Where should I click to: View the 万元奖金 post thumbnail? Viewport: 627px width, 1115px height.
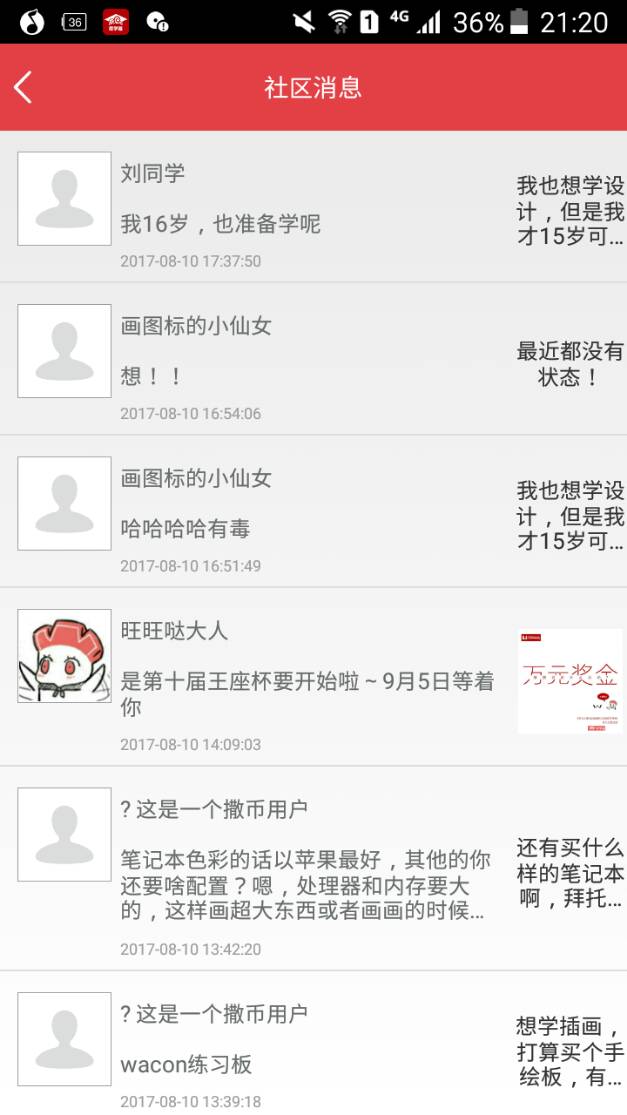tap(569, 681)
